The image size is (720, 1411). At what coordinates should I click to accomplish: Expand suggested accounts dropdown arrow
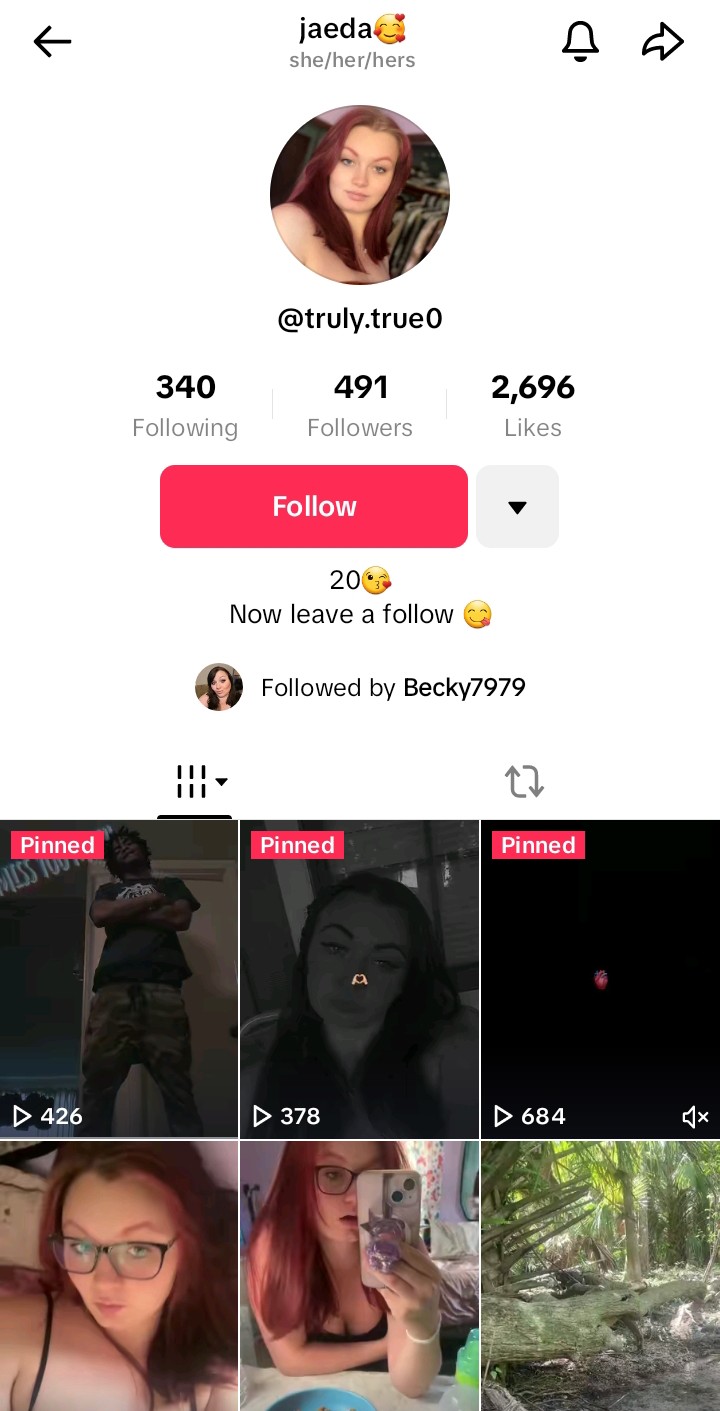pos(517,506)
